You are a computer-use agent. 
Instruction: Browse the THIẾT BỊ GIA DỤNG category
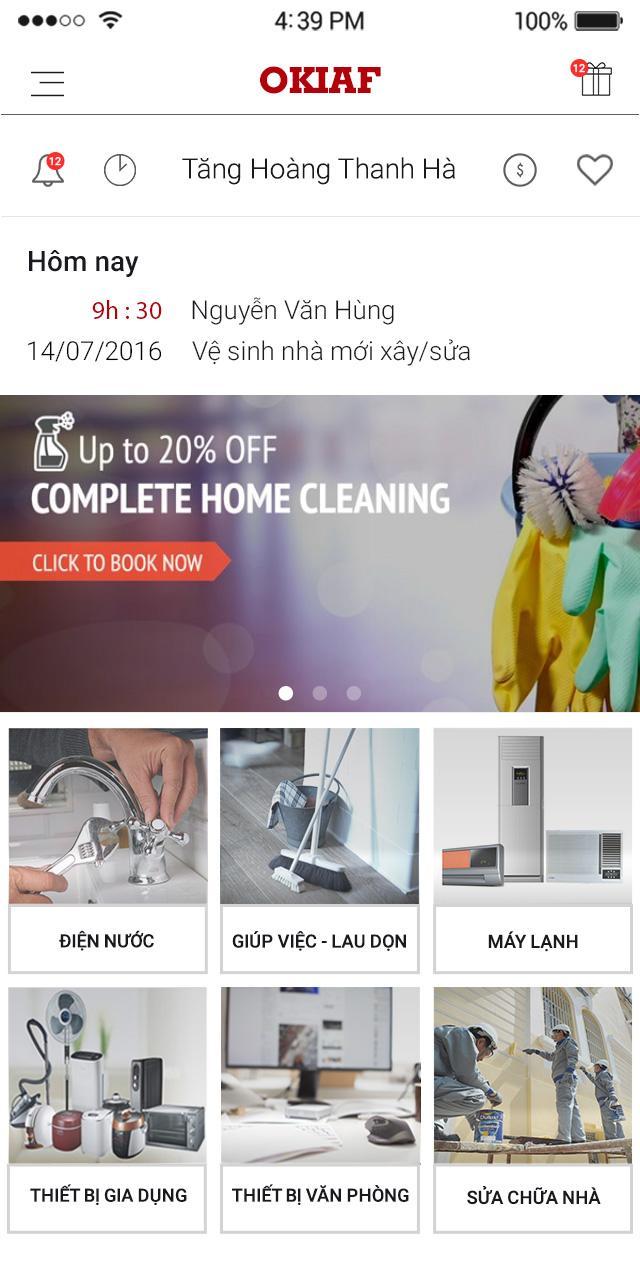107,1109
